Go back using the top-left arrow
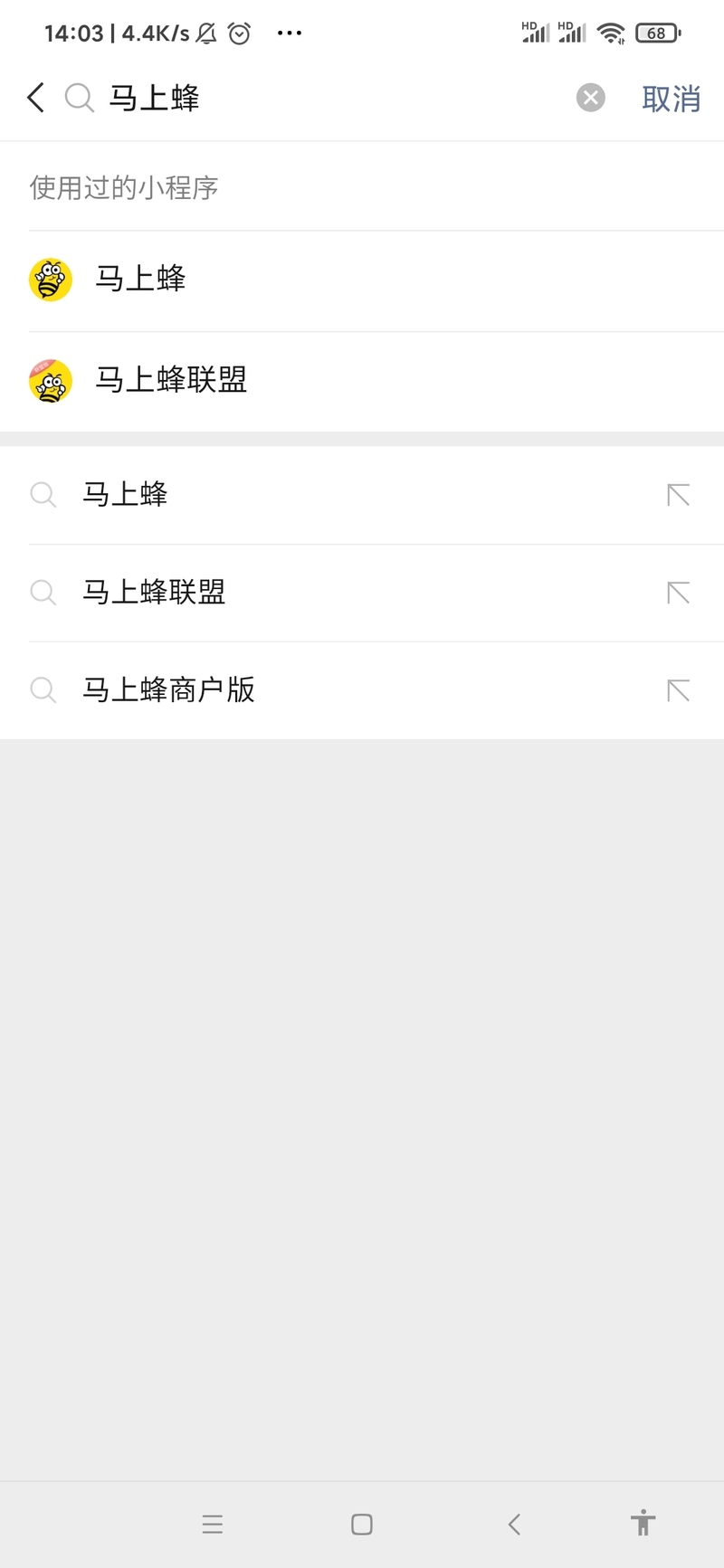Screen dimensions: 724x1568 [36, 98]
